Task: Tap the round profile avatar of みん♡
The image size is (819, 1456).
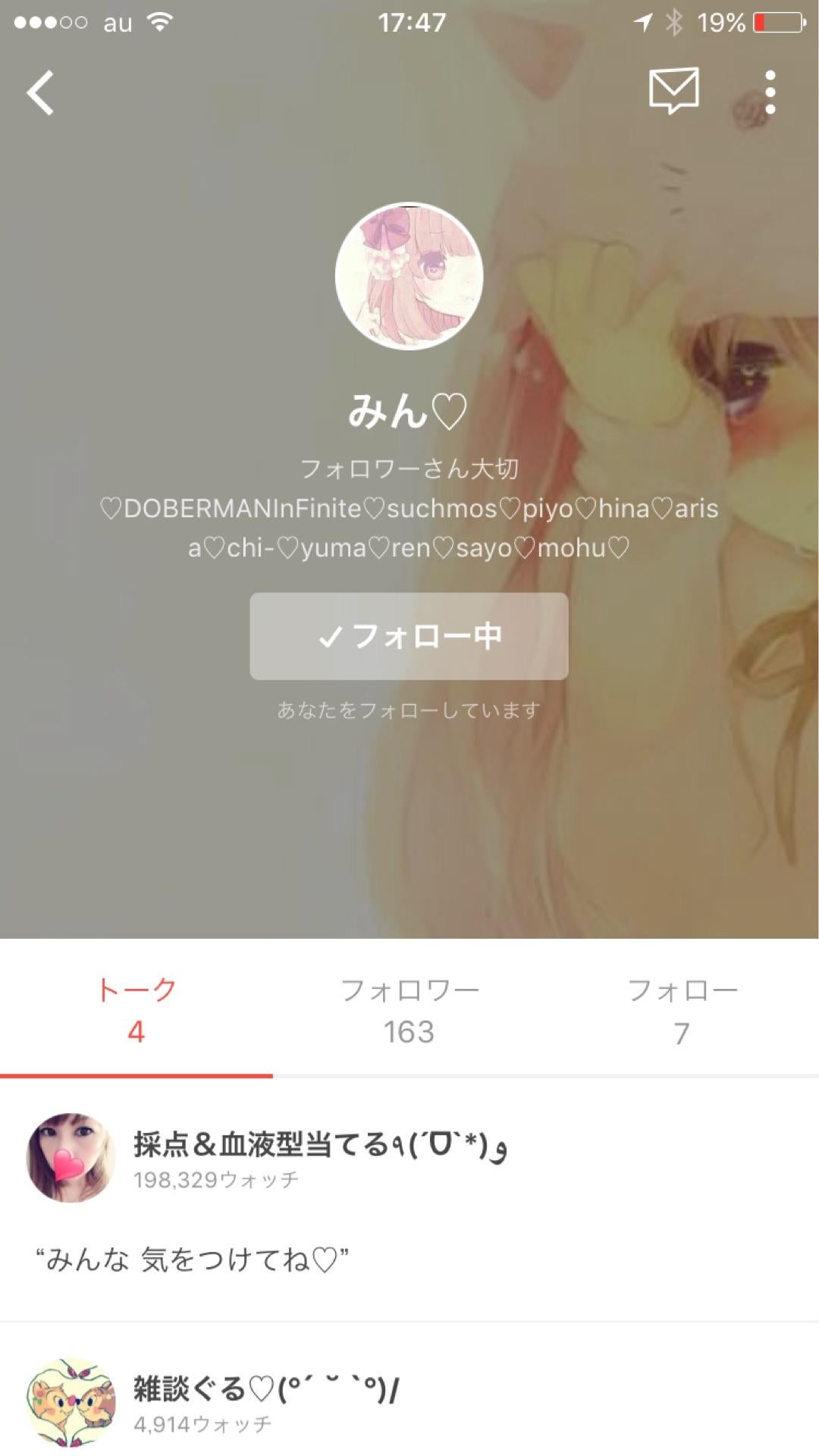Action: tap(409, 276)
